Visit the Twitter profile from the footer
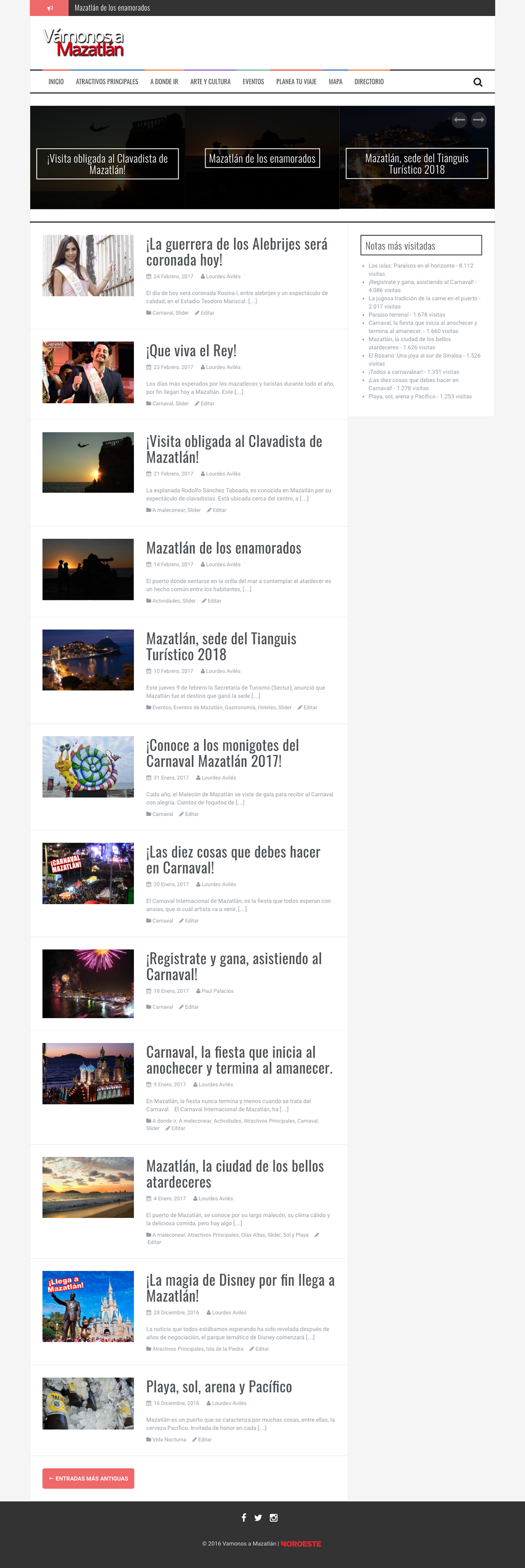This screenshot has width=525, height=1568. [x=258, y=1518]
